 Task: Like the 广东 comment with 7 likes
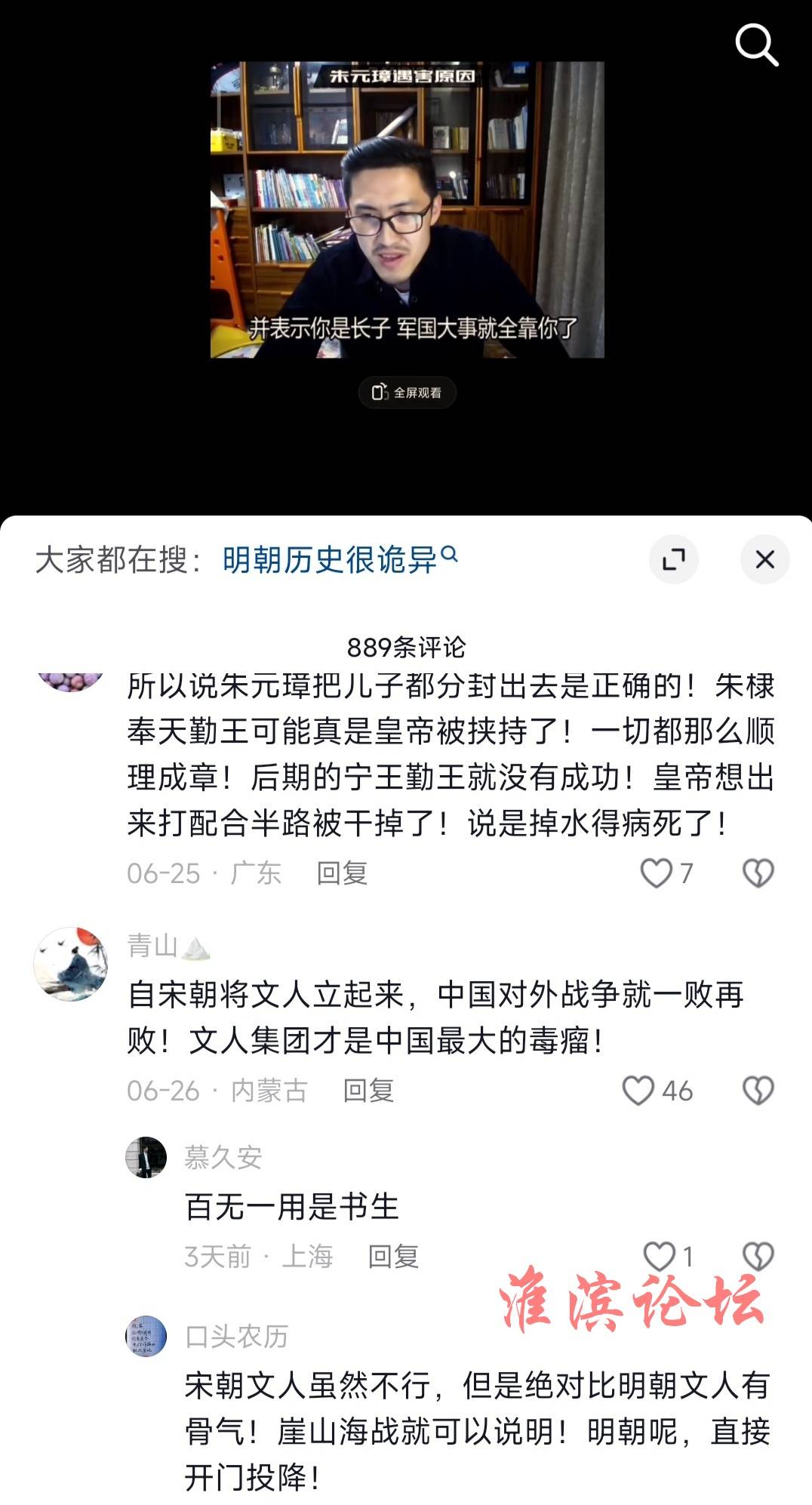[x=656, y=873]
